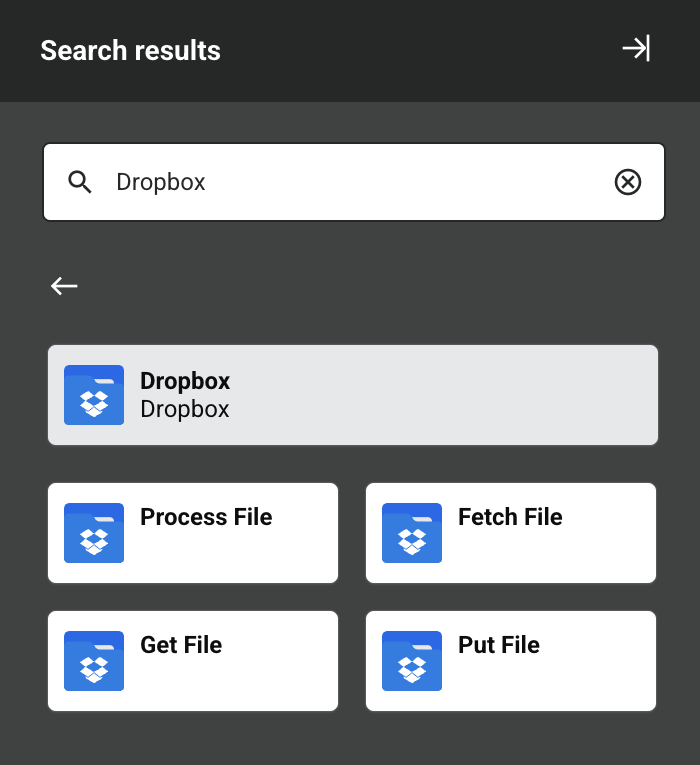Choose the Put File operation

(x=511, y=661)
